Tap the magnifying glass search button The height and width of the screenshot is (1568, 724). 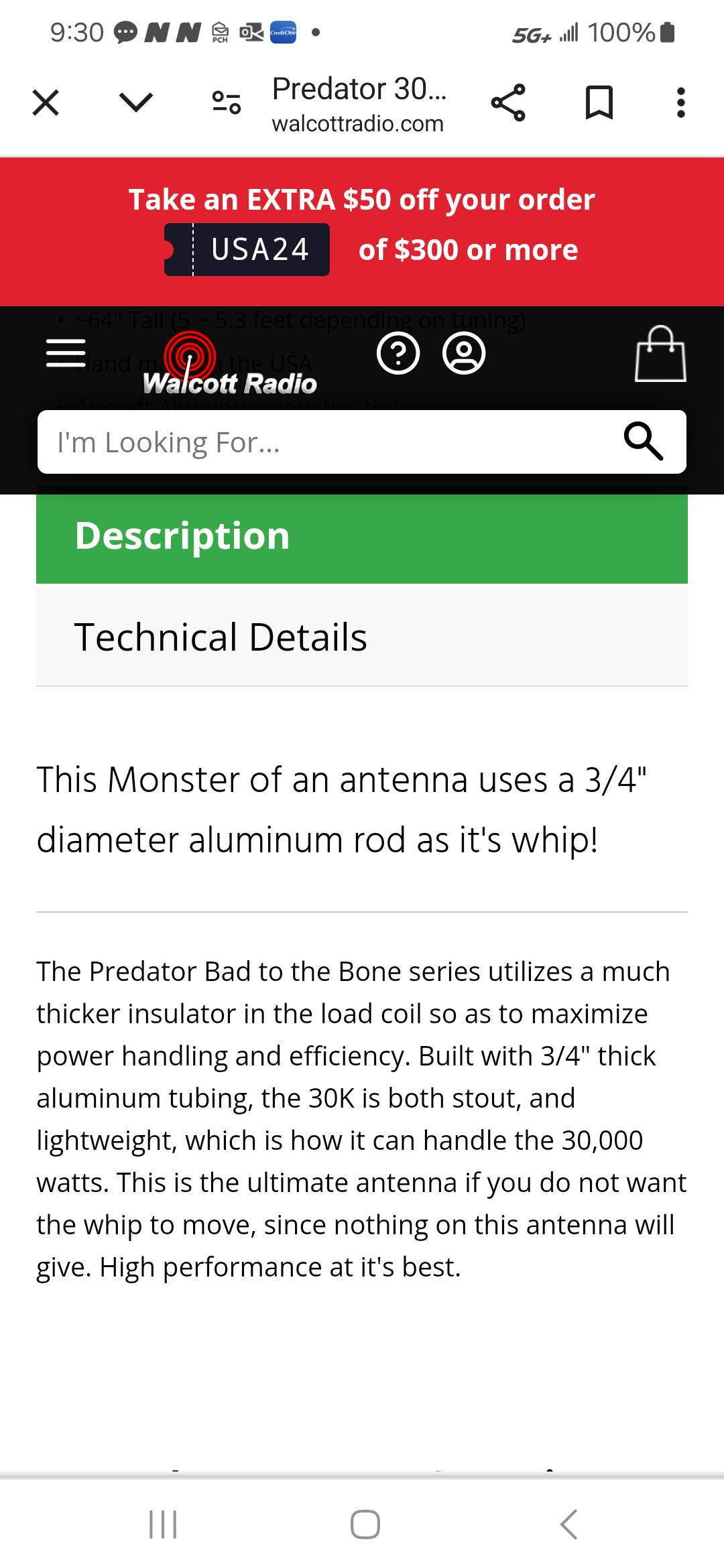coord(644,442)
